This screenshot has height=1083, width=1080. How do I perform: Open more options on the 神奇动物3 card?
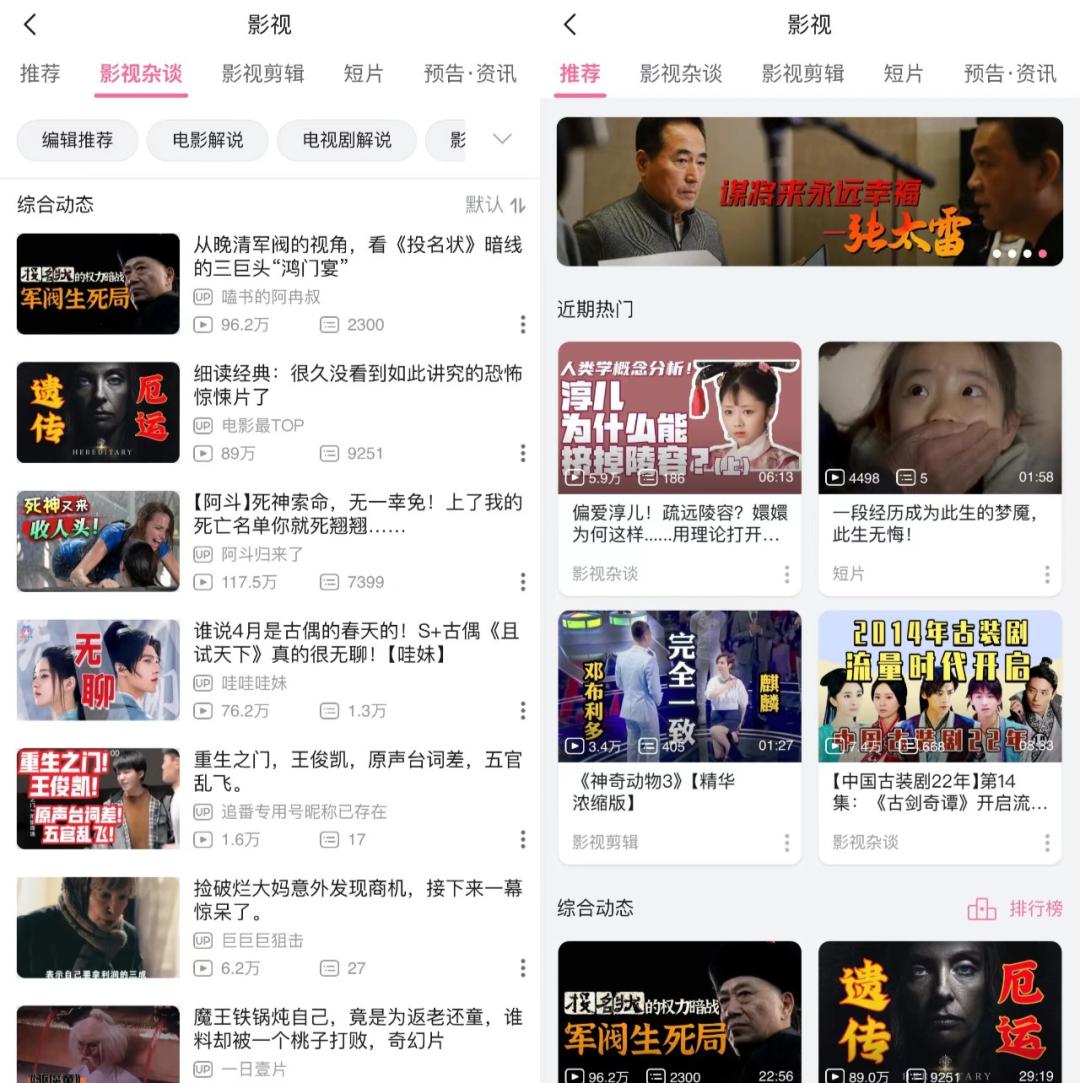pyautogui.click(x=787, y=843)
